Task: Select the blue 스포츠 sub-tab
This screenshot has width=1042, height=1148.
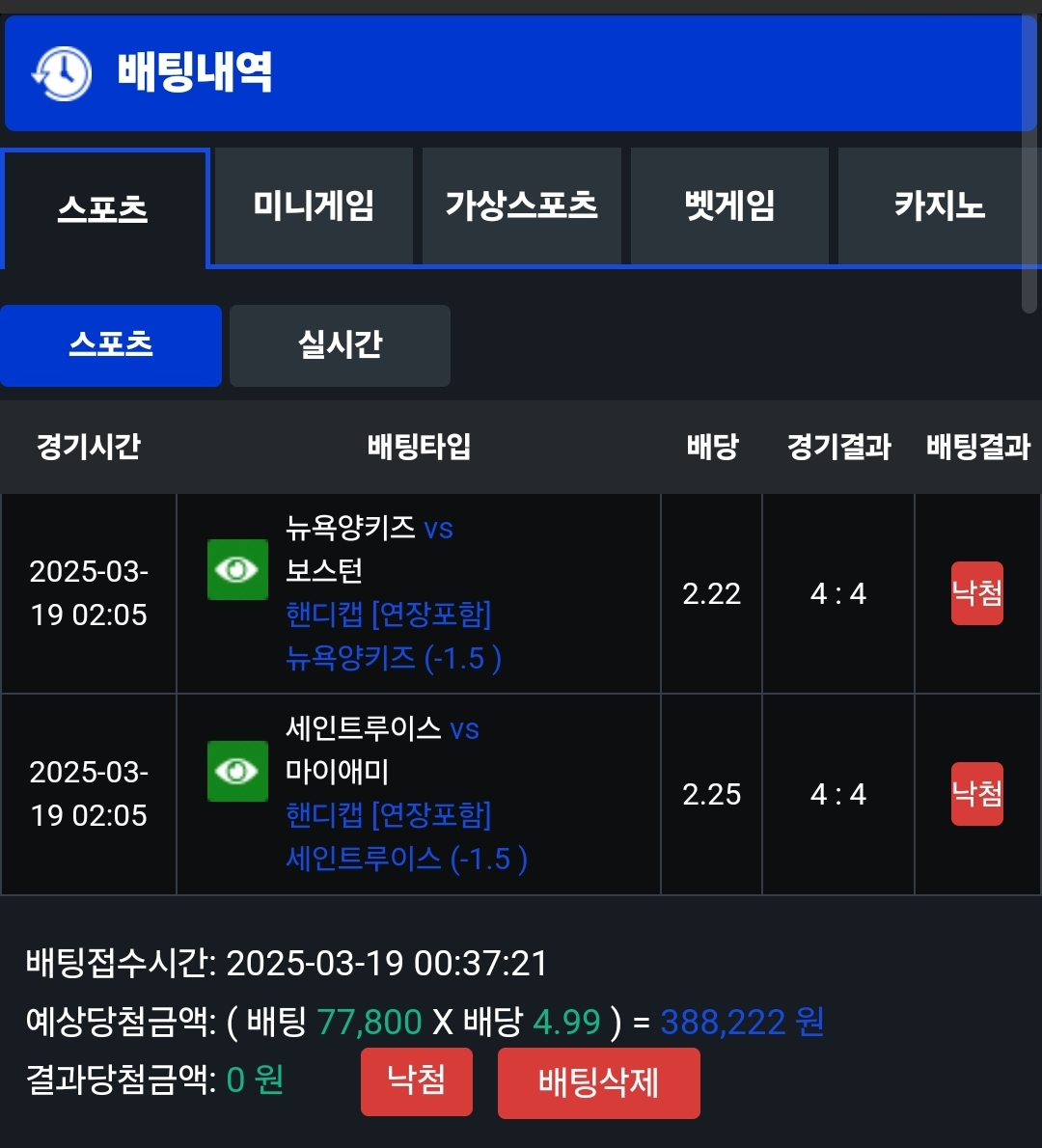Action: [111, 345]
